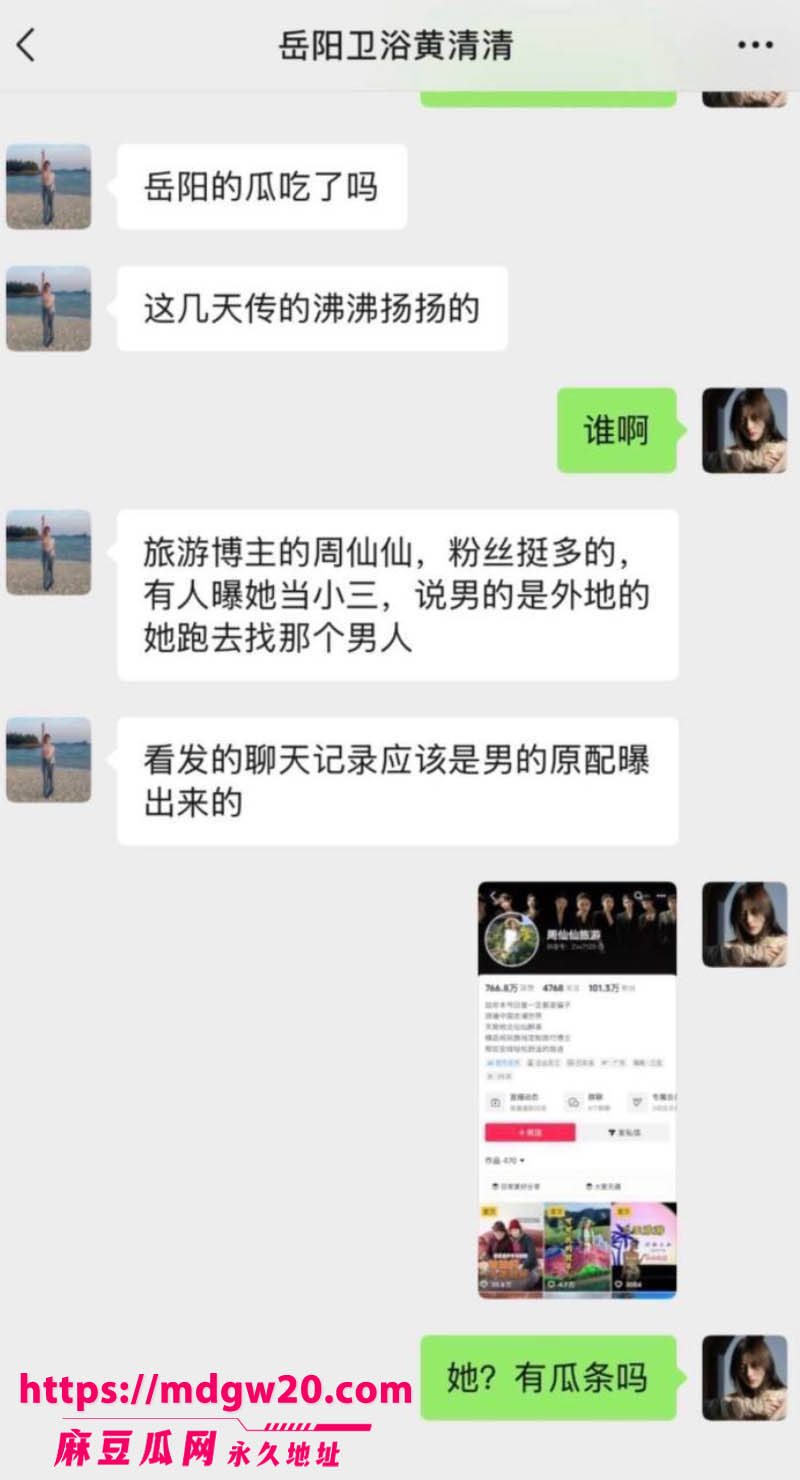
Task: Go back from the 岳阳卫浴黄清清 chat
Action: 27,45
